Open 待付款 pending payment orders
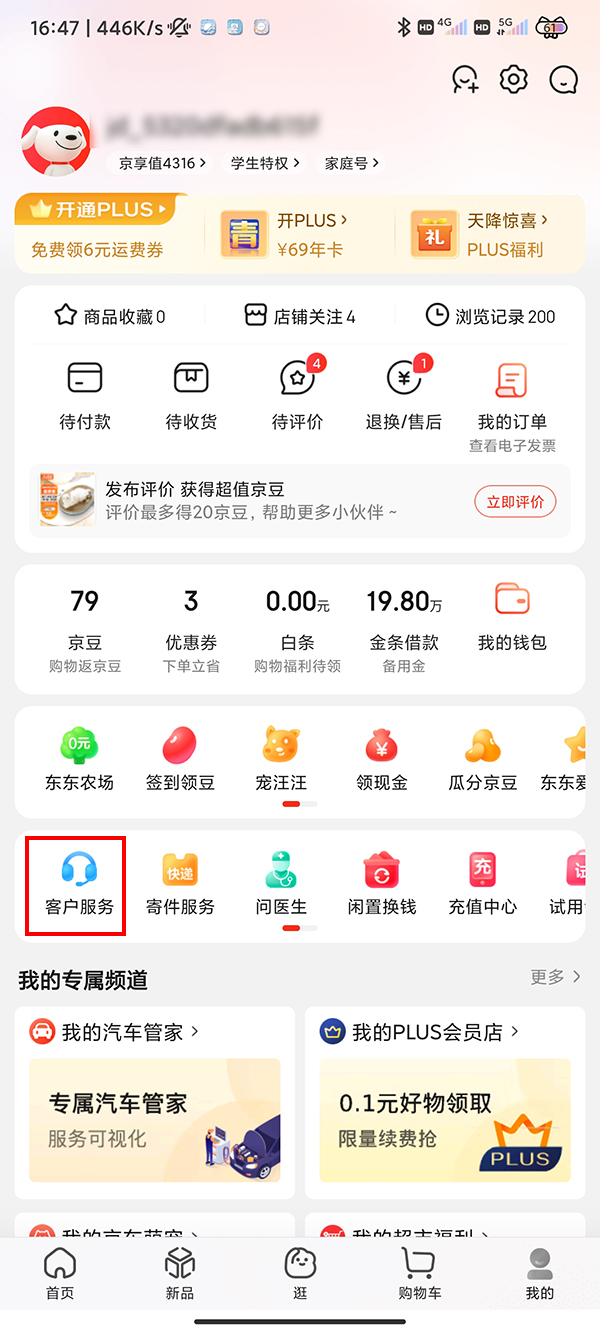Image resolution: width=600 pixels, height=1333 pixels. (x=85, y=394)
